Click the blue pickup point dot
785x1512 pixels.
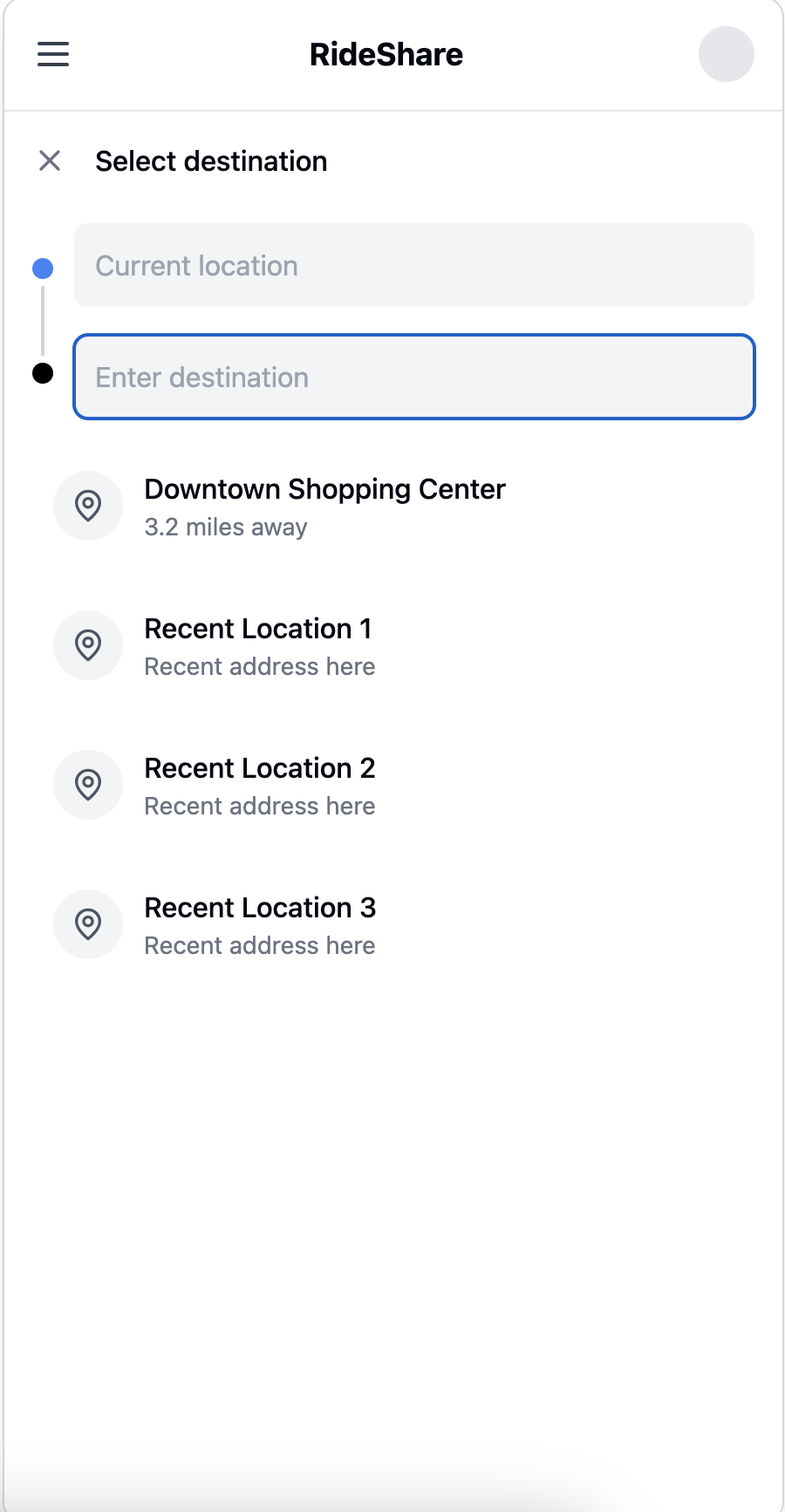pyautogui.click(x=42, y=269)
